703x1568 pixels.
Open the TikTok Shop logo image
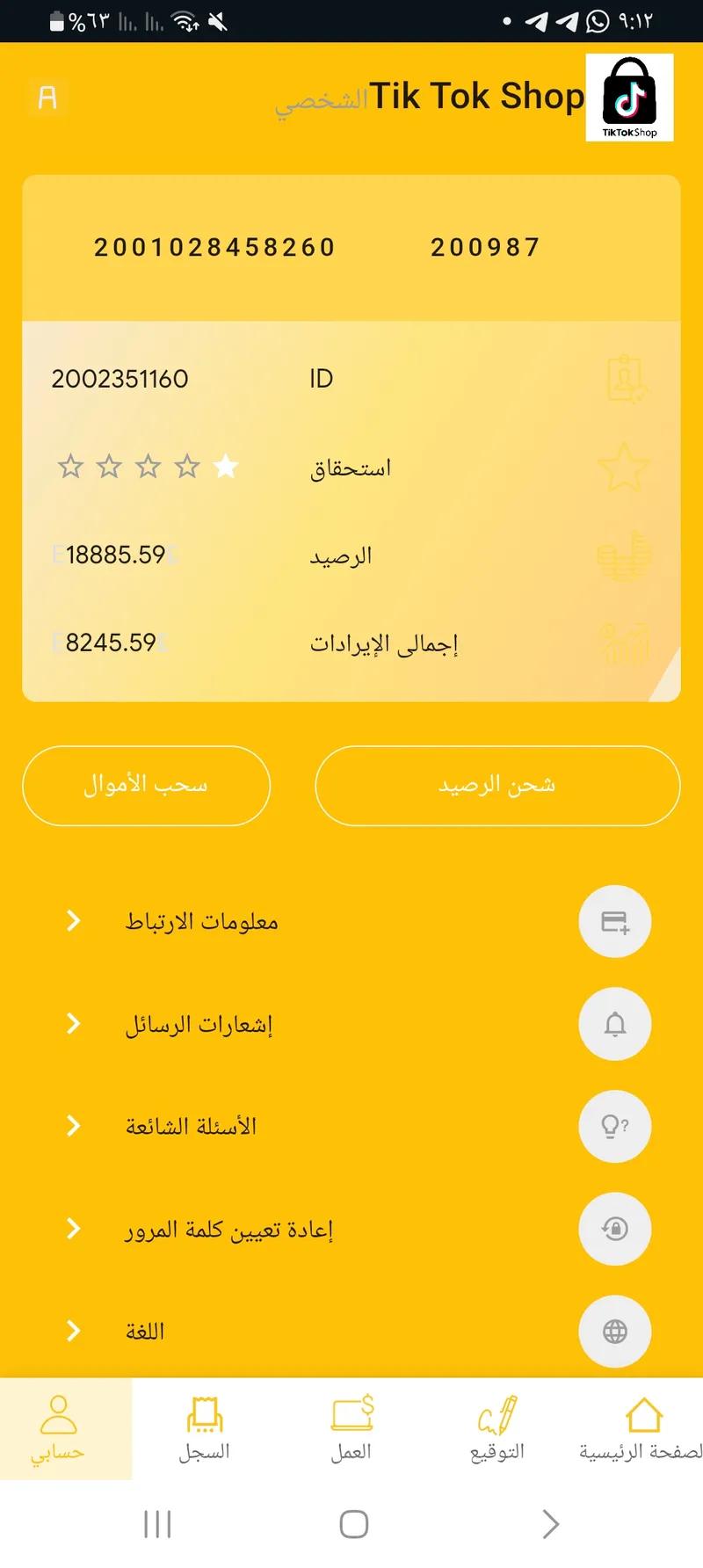pyautogui.click(x=627, y=98)
